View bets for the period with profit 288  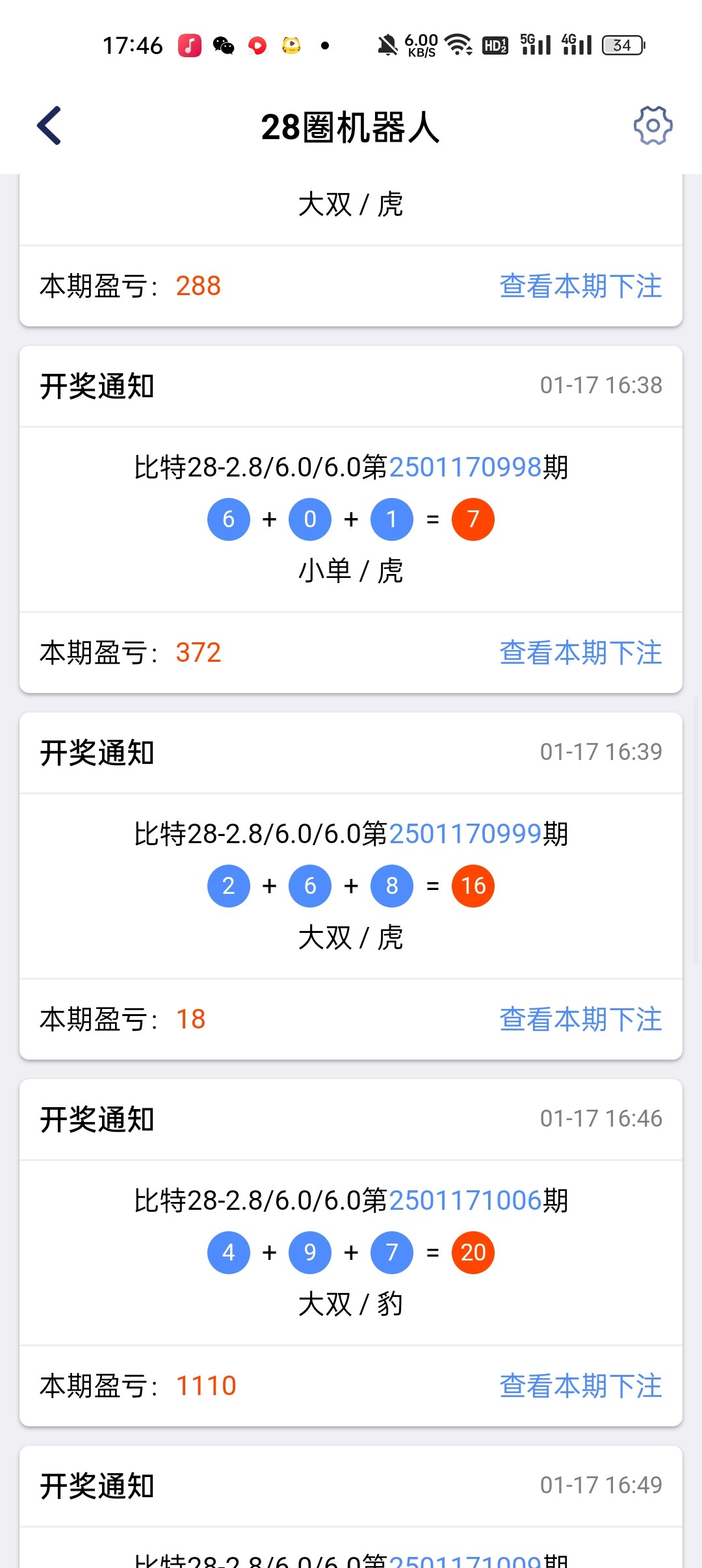click(x=580, y=286)
